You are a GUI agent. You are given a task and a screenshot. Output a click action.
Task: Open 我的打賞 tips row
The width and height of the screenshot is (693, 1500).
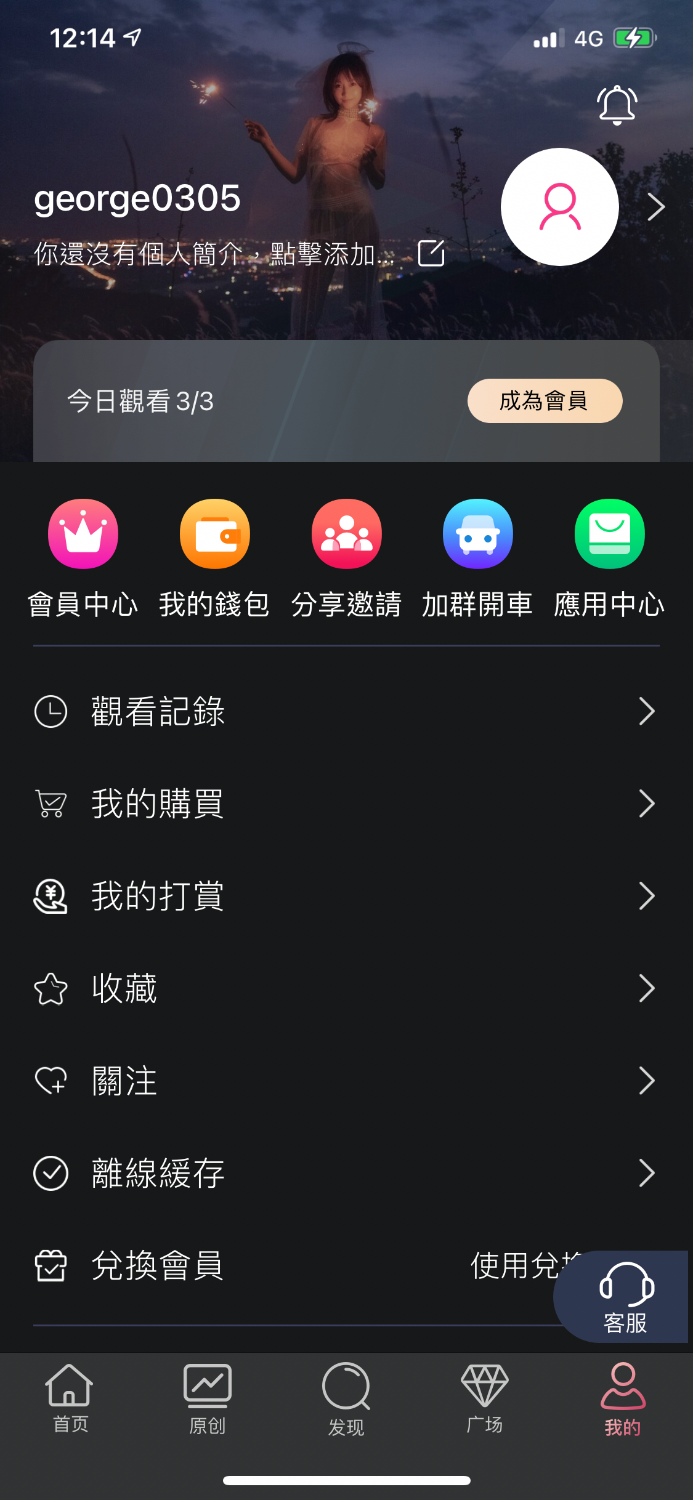pyautogui.click(x=345, y=896)
